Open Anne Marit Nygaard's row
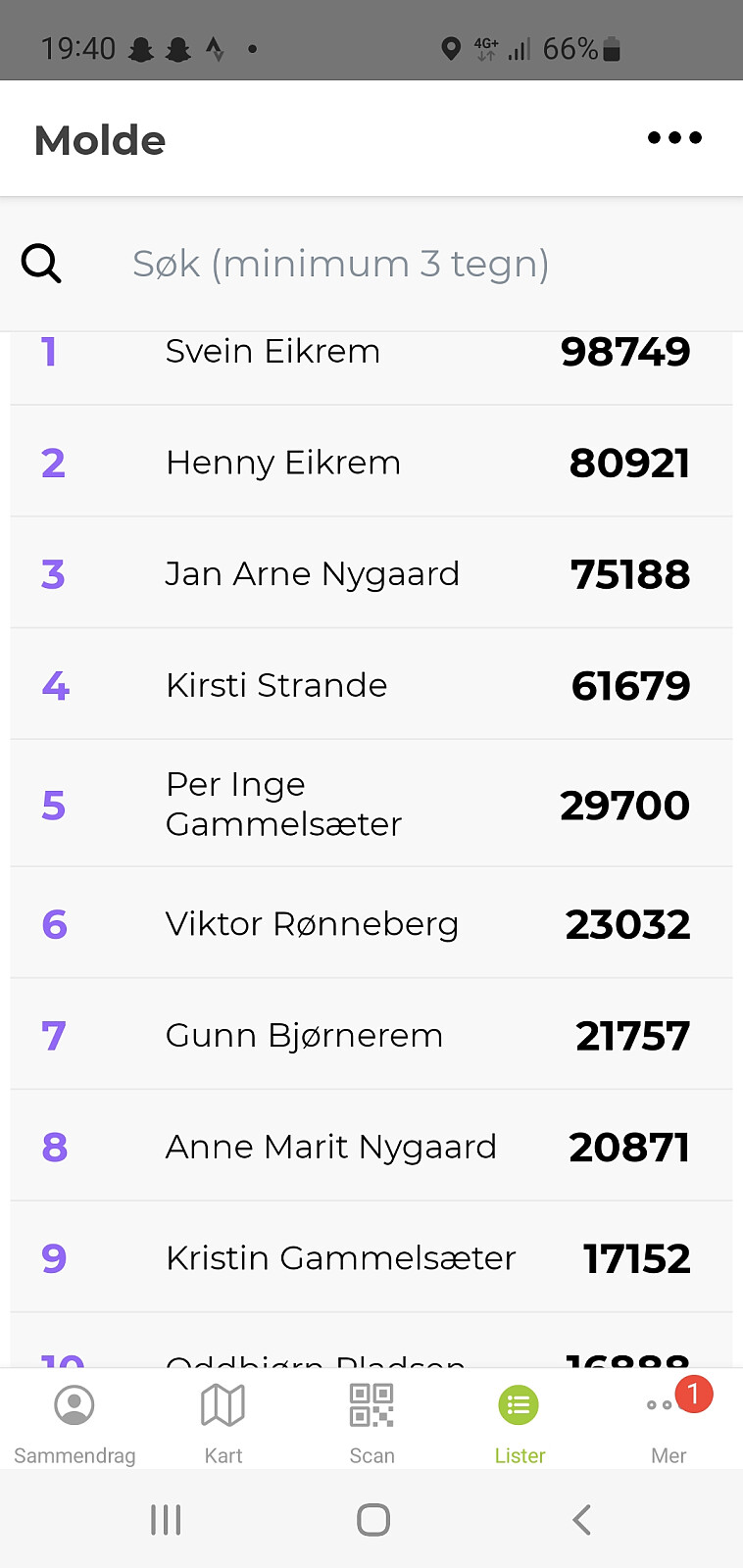The width and height of the screenshot is (743, 1568). pos(371,1146)
